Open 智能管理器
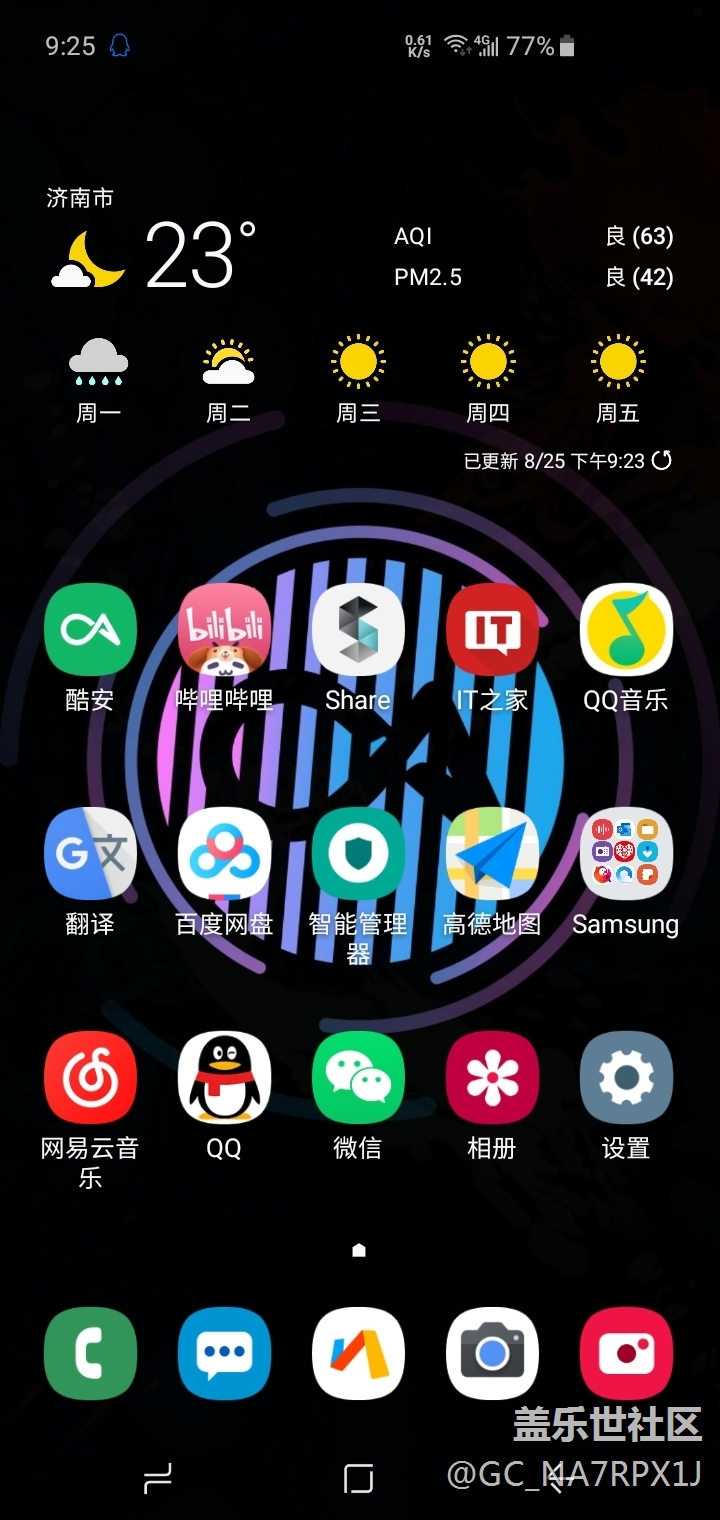The image size is (720, 1520). coord(358,854)
